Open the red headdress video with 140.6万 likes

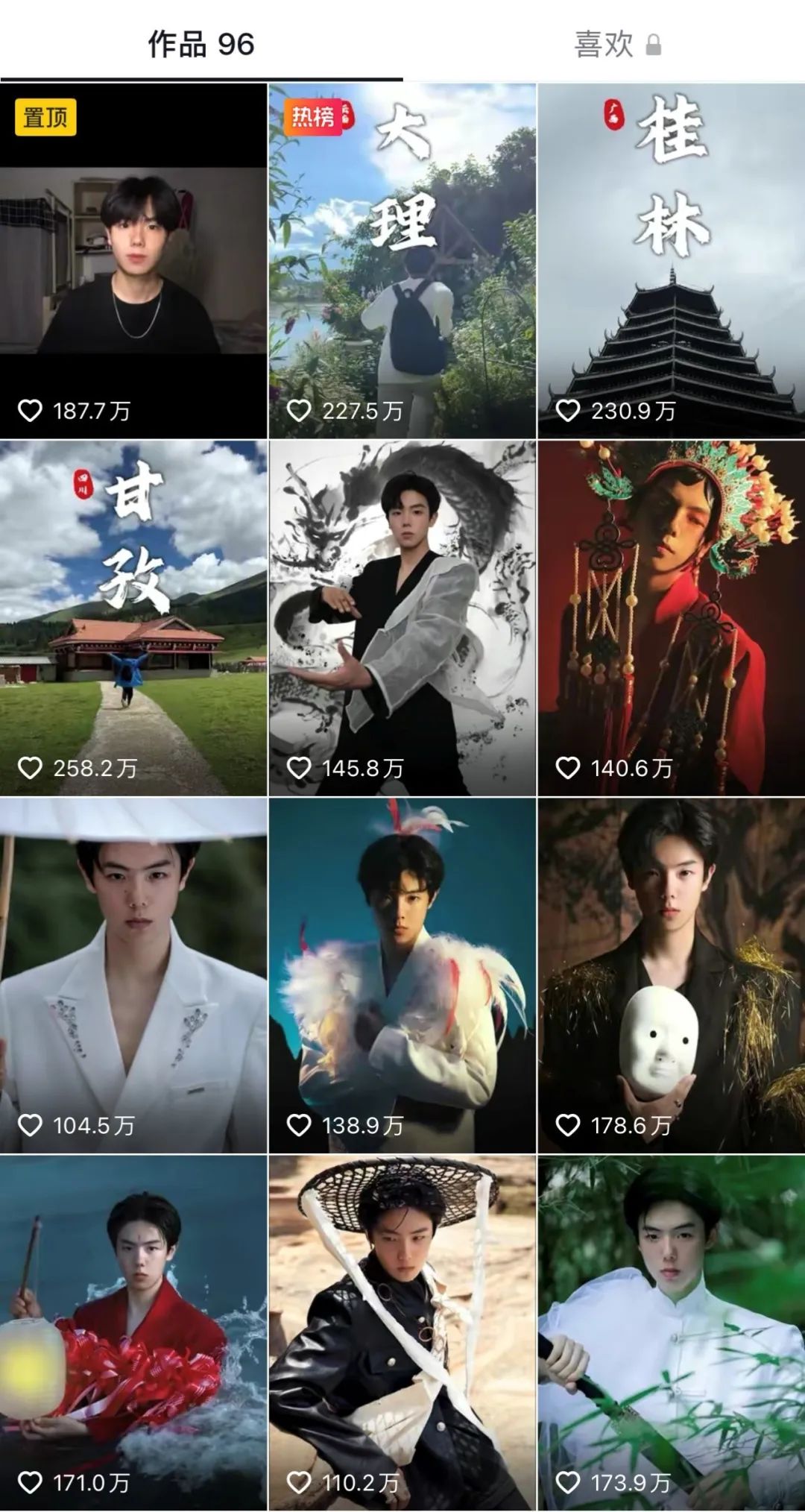[672, 618]
